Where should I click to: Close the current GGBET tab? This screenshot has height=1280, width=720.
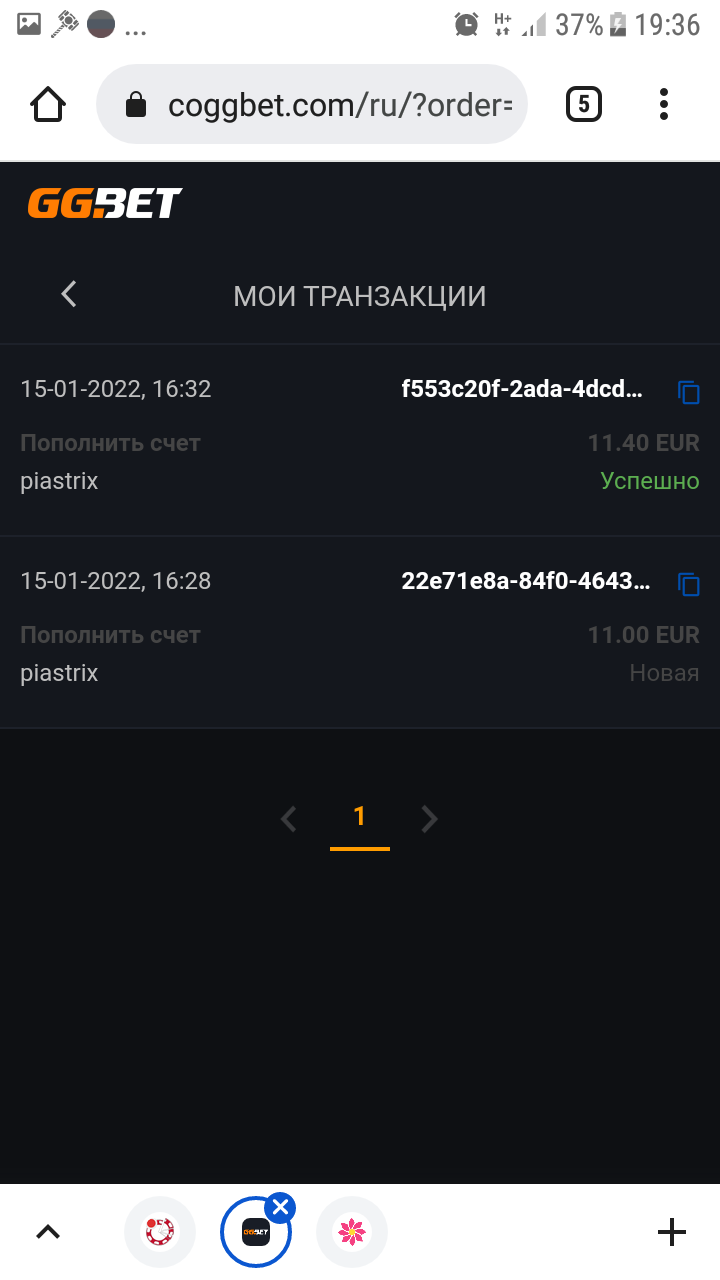coord(280,1208)
